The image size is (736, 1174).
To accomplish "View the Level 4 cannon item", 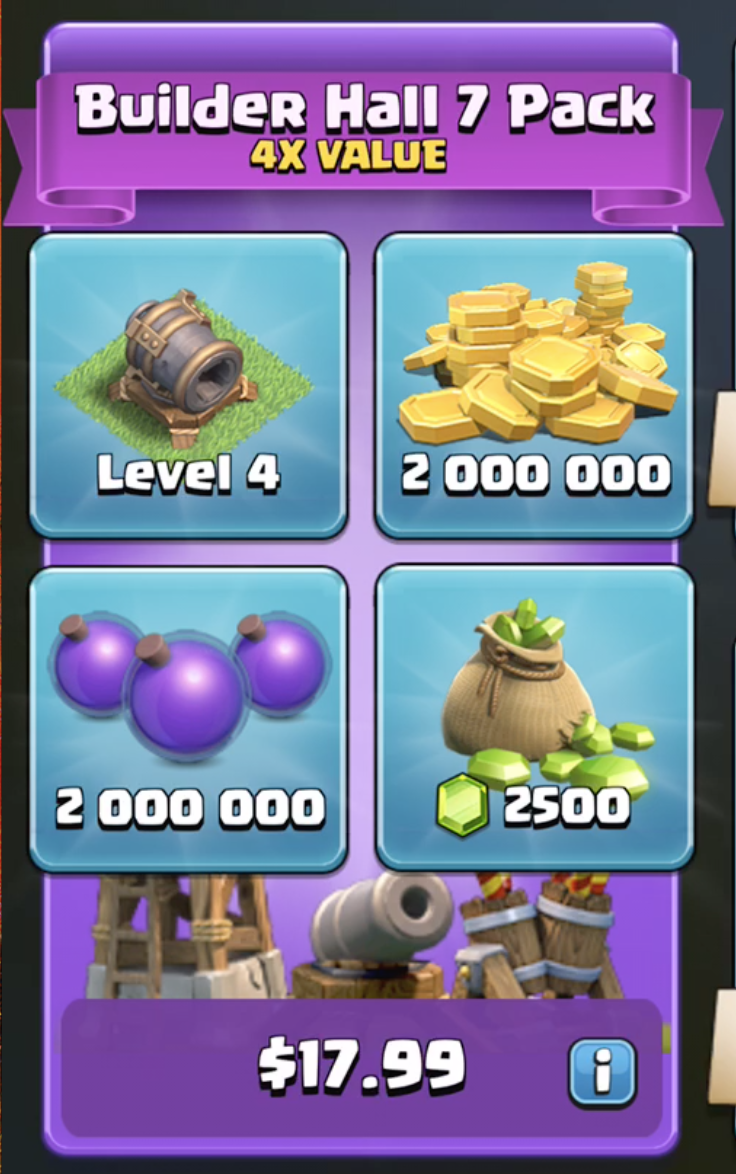I will pos(188,386).
